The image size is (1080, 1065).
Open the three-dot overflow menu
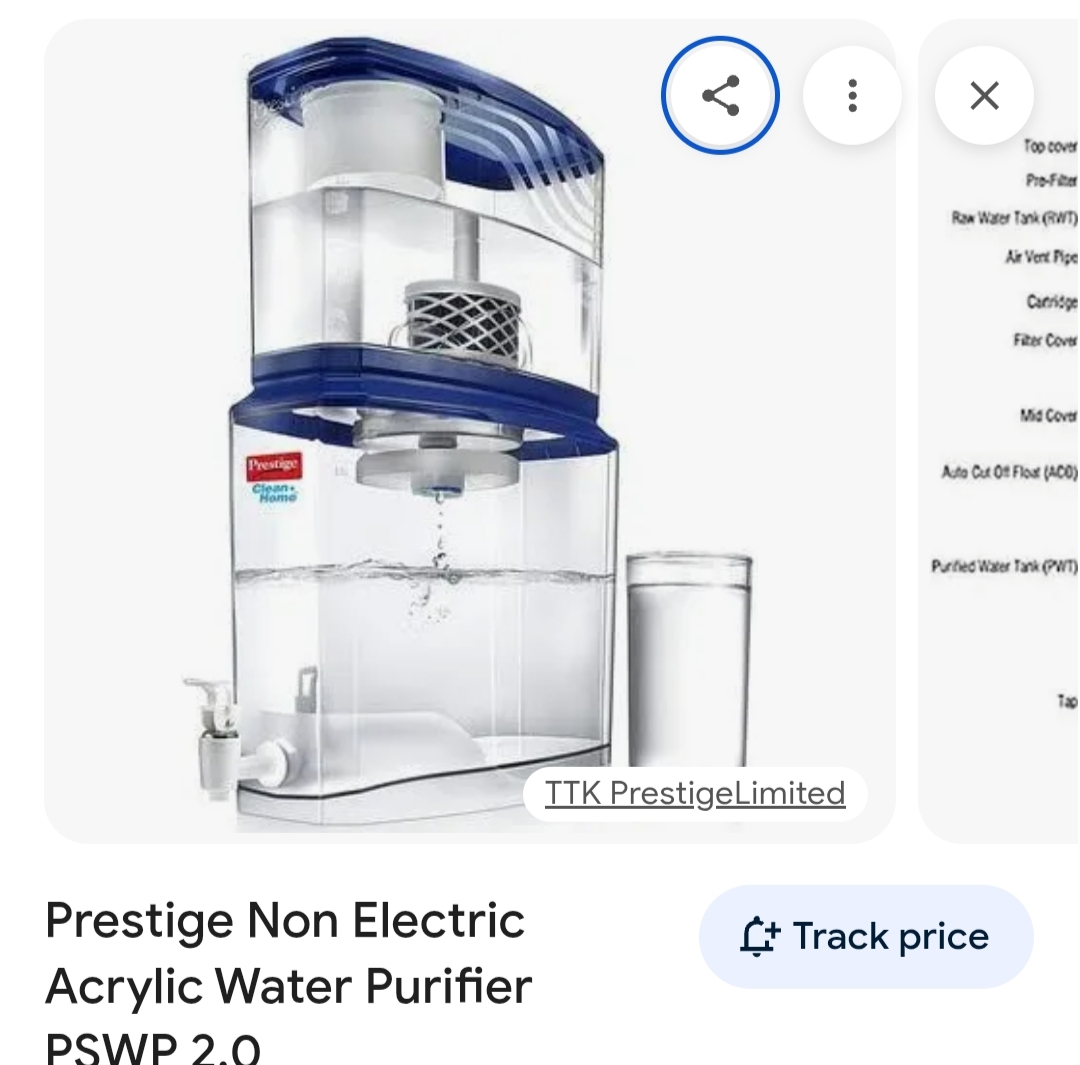[x=852, y=96]
